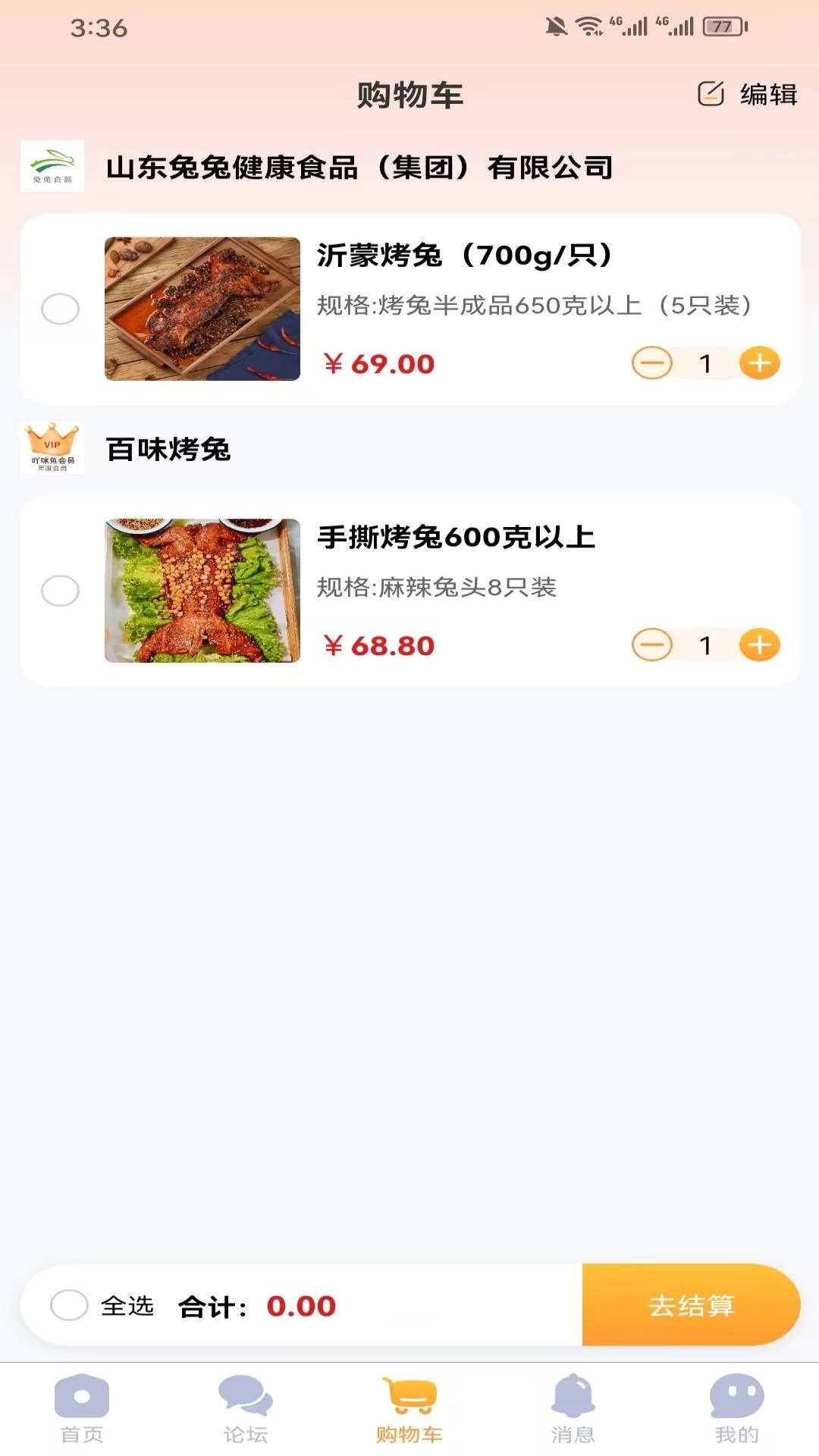Tap the 去结算 checkout button
Screen dimensions: 819x1456
692,1306
